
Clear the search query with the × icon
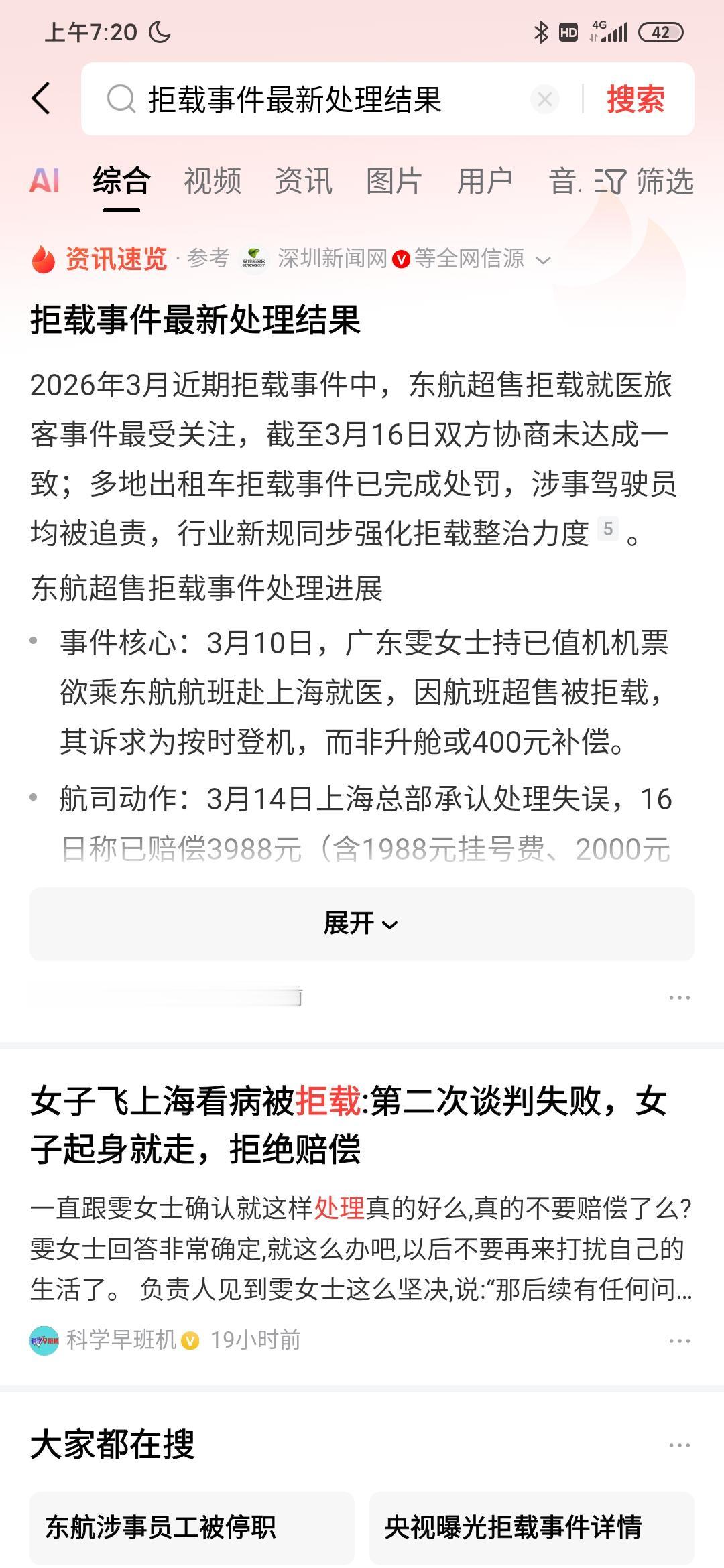[x=545, y=99]
